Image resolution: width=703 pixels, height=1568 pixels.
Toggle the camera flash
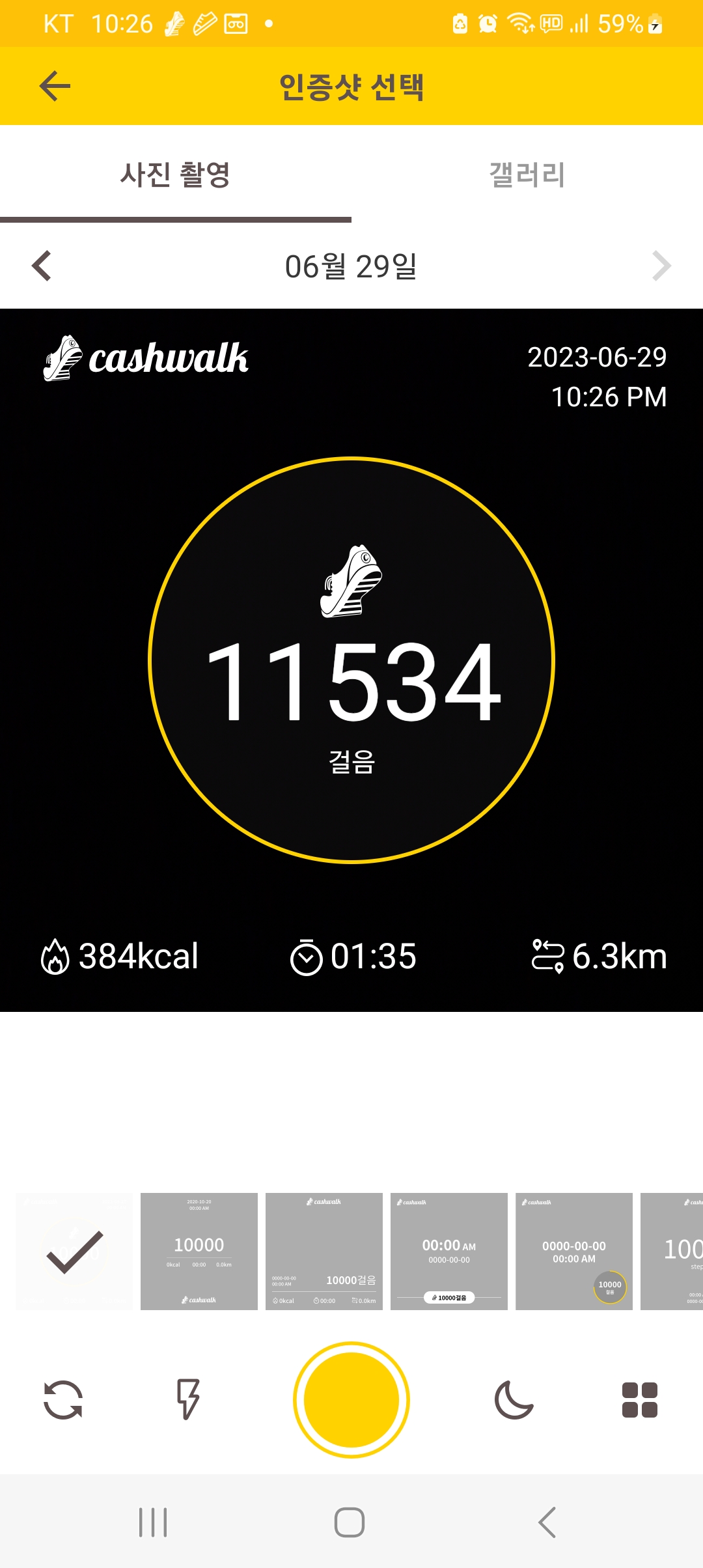[x=188, y=1399]
